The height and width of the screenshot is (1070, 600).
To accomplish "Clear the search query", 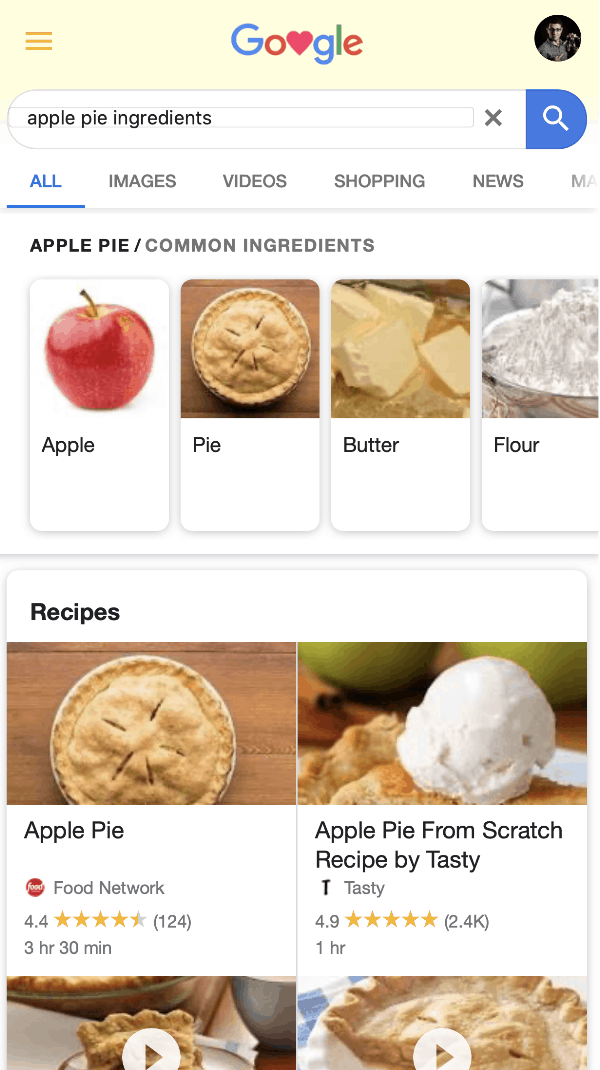I will 493,118.
